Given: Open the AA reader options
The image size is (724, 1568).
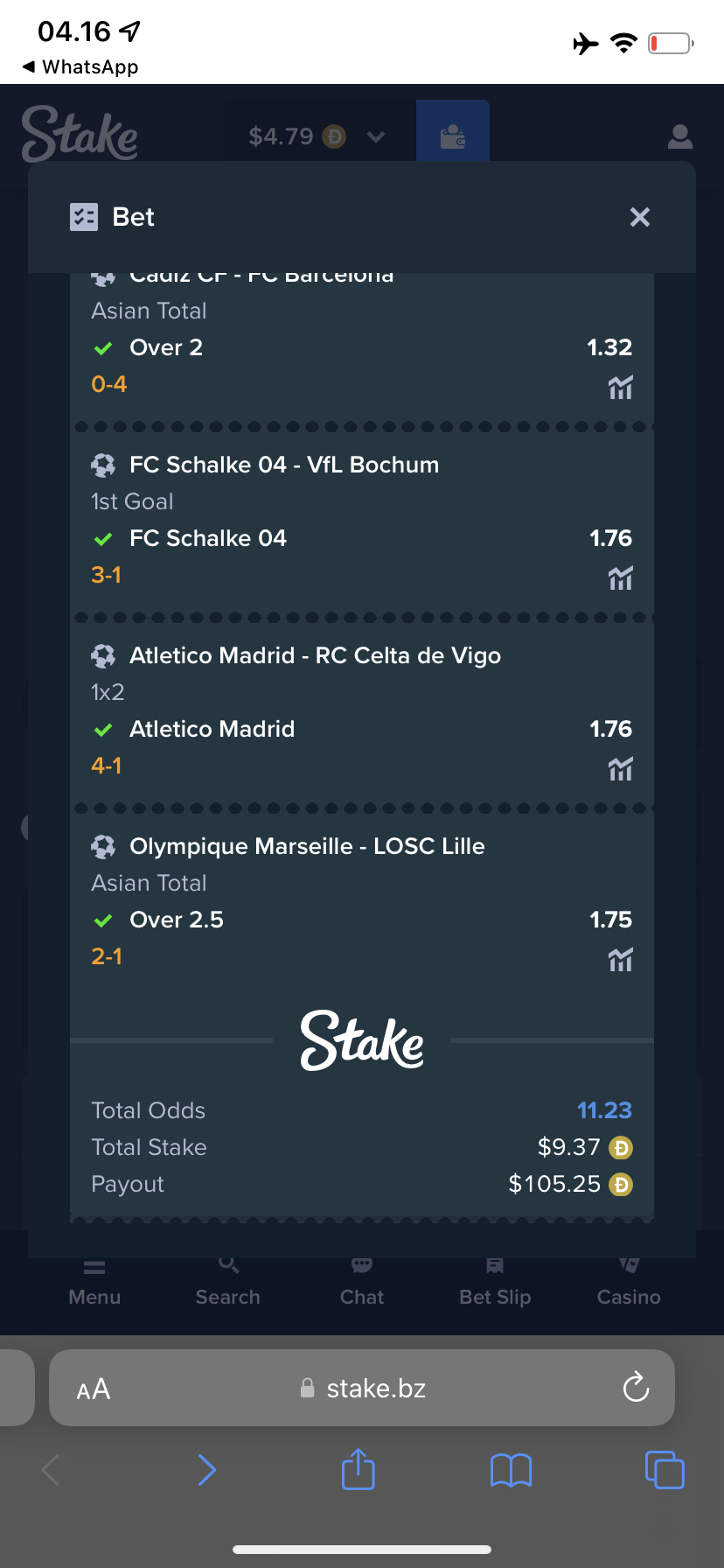Looking at the screenshot, I should coord(94,1389).
